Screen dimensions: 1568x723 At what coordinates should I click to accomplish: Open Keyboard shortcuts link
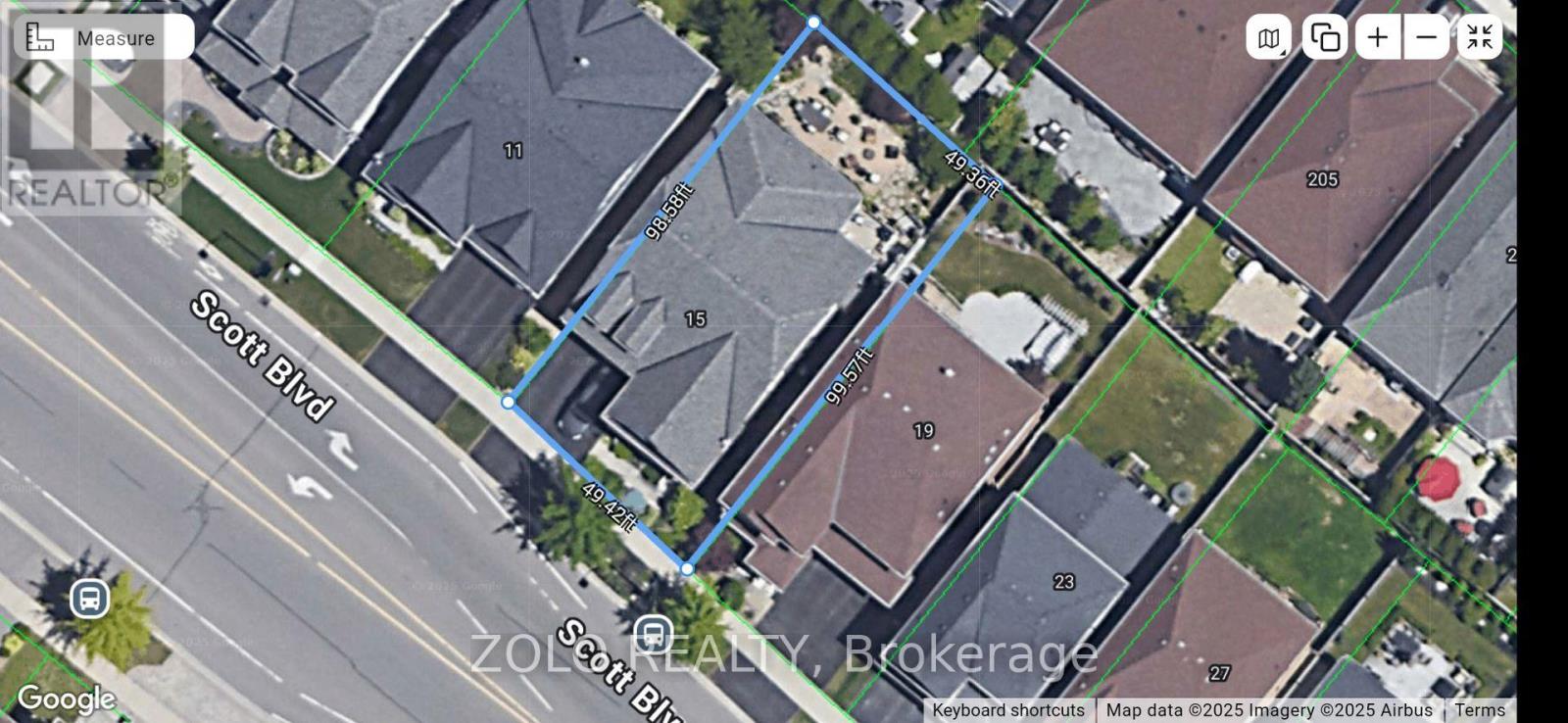[1008, 710]
